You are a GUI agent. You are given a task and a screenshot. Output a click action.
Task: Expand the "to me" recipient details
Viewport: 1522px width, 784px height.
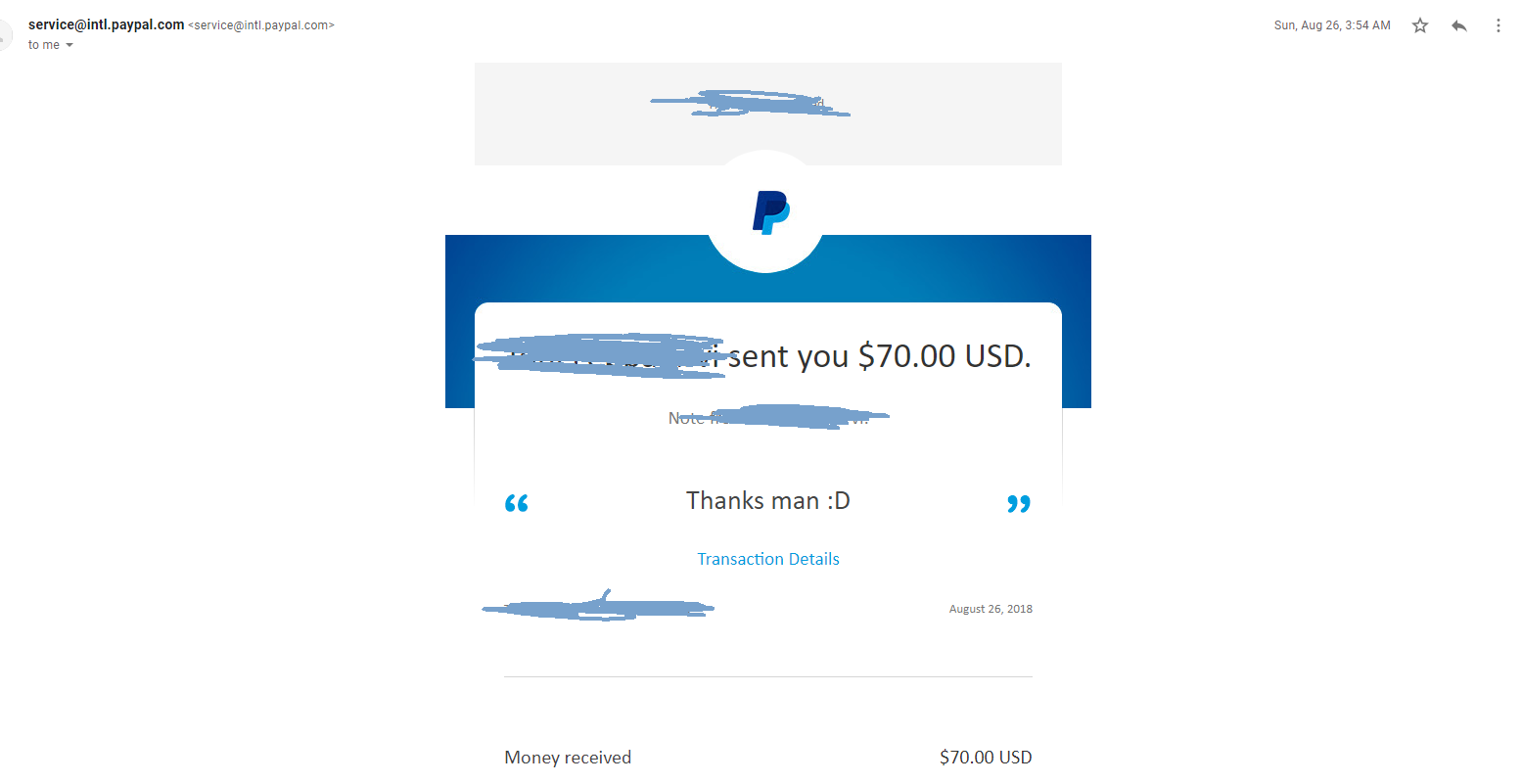69,45
